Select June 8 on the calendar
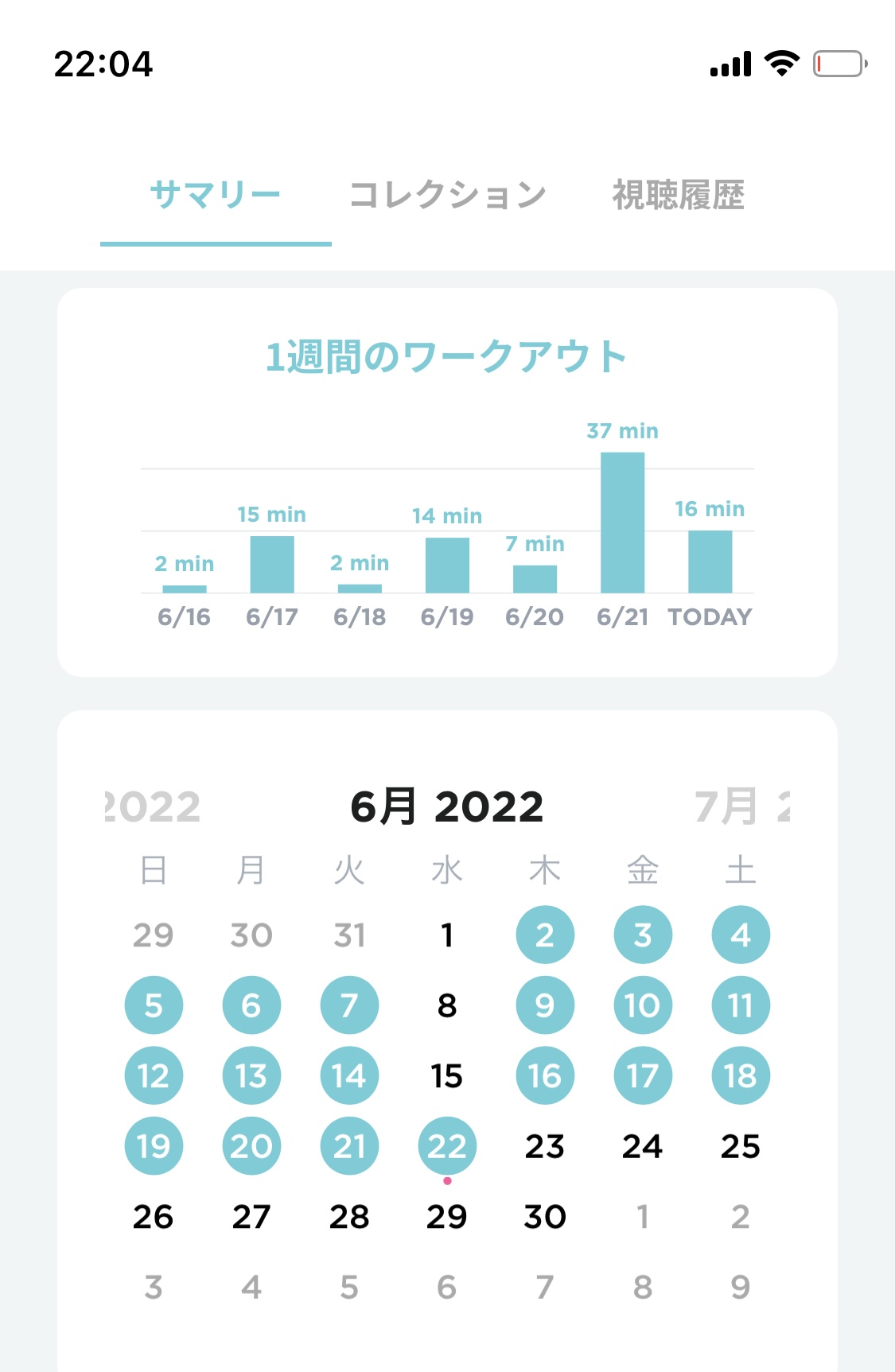The image size is (895, 1372). pos(447,1005)
